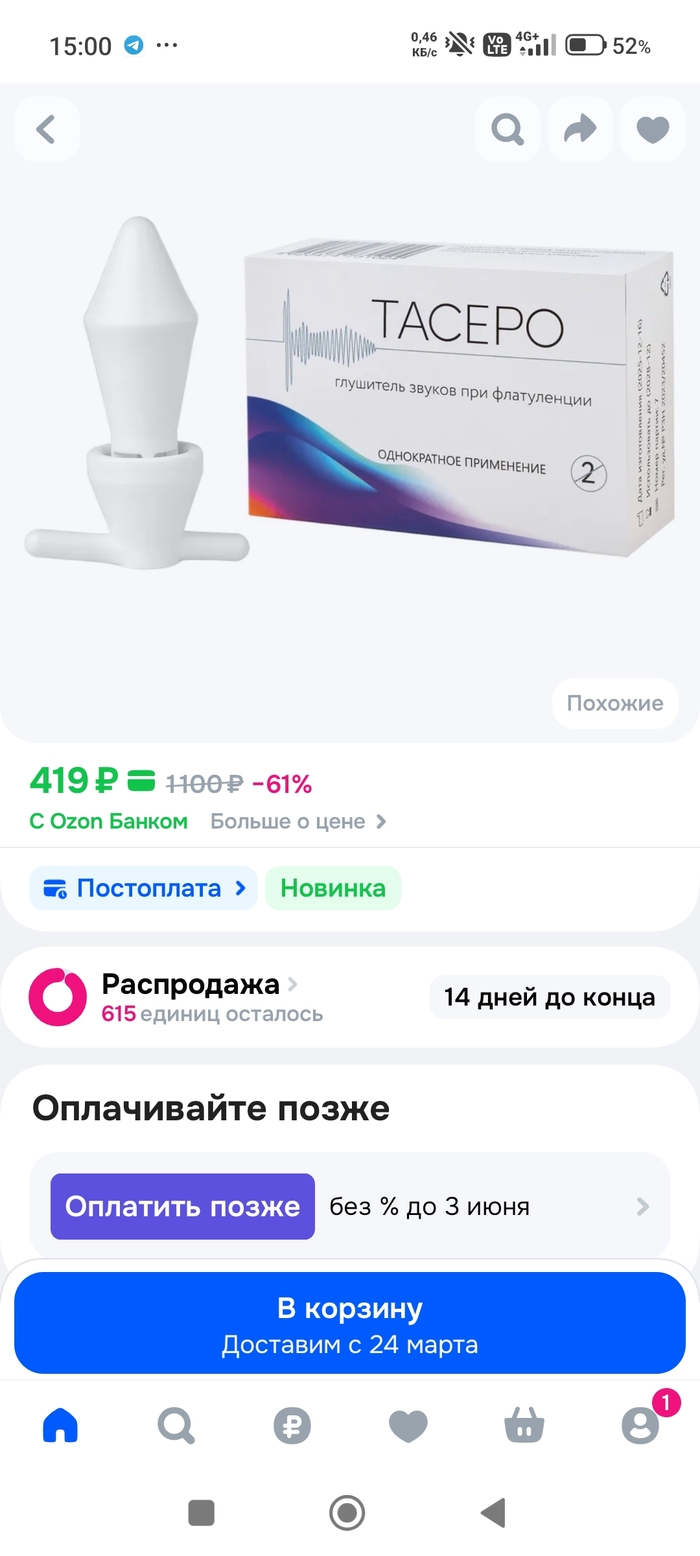Open the profile tab
Image resolution: width=700 pixels, height=1556 pixels.
point(640,1426)
